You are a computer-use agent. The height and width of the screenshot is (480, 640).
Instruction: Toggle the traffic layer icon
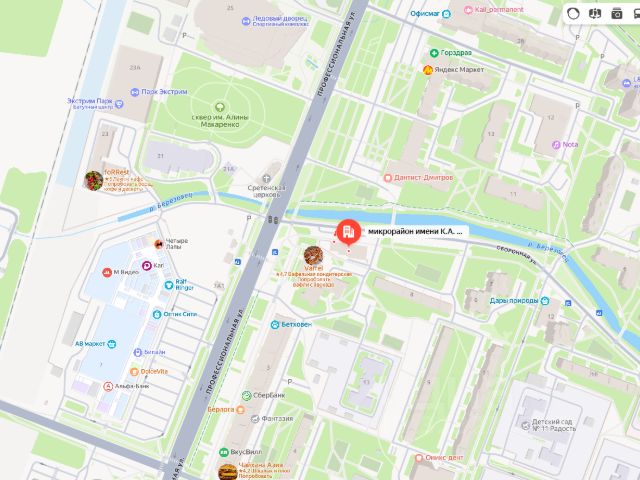(574, 13)
